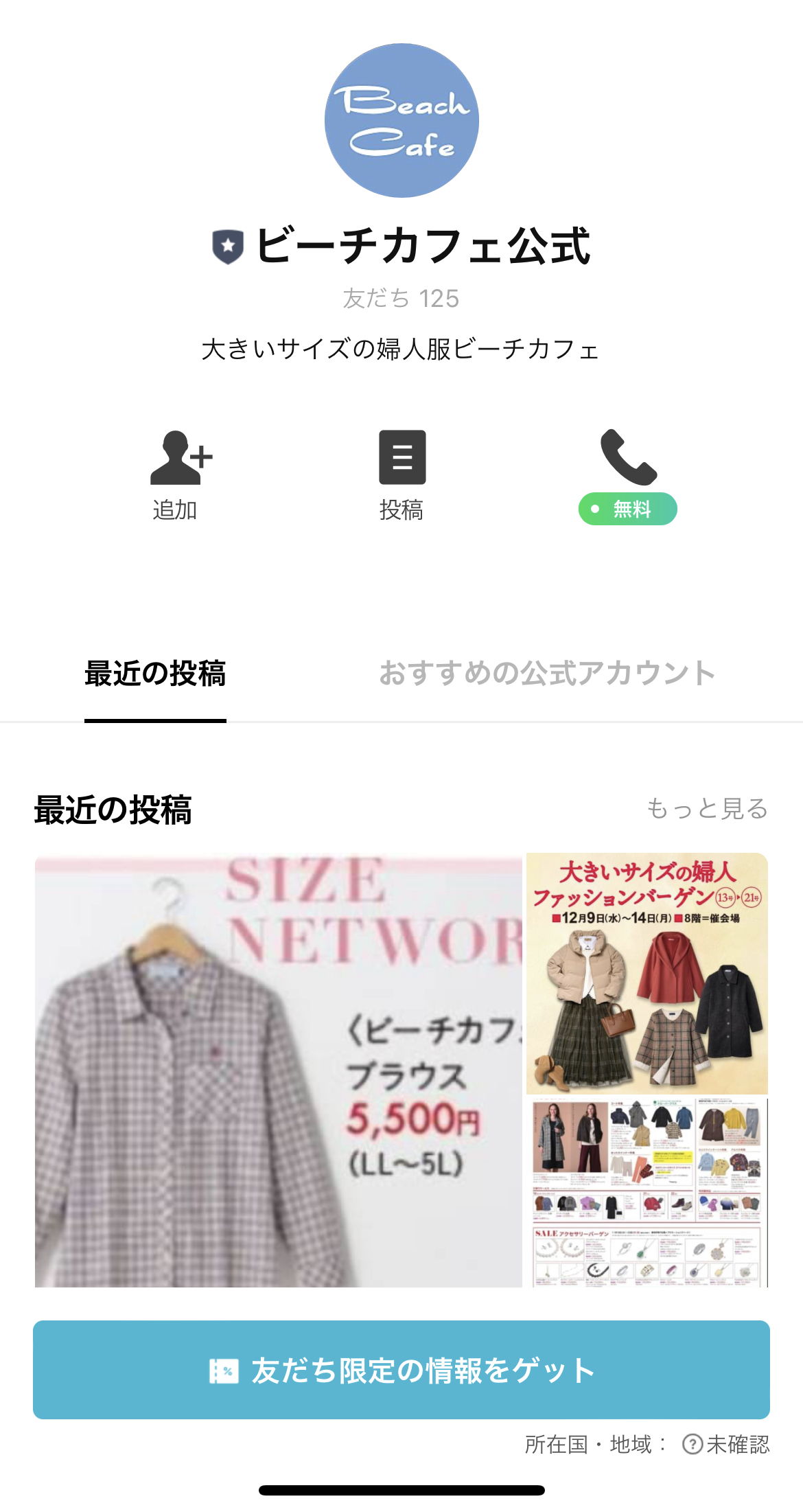Open the 投稿 posts page

coord(402,474)
